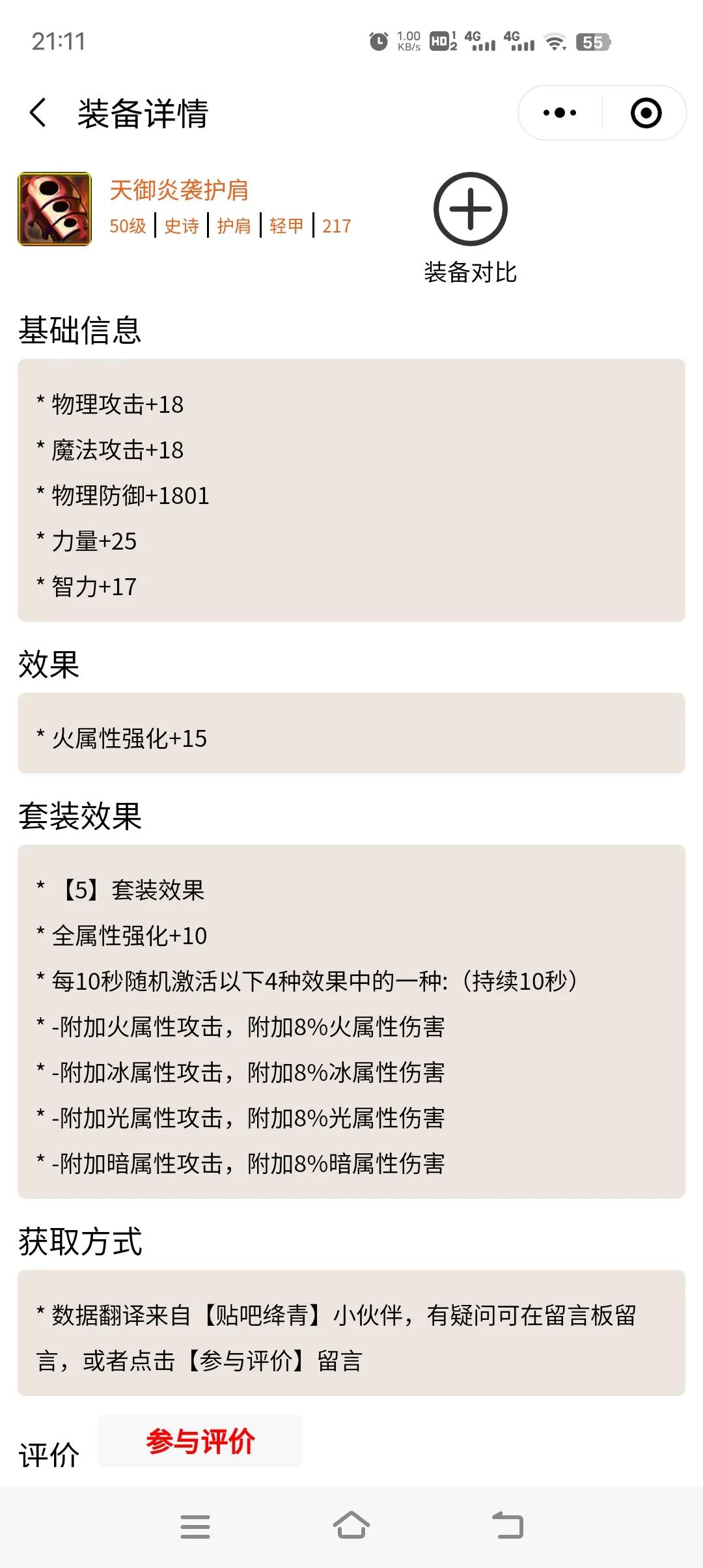Viewport: 703px width, 1568px height.
Task: Open recent apps from the system navigation bar
Action: click(195, 1526)
